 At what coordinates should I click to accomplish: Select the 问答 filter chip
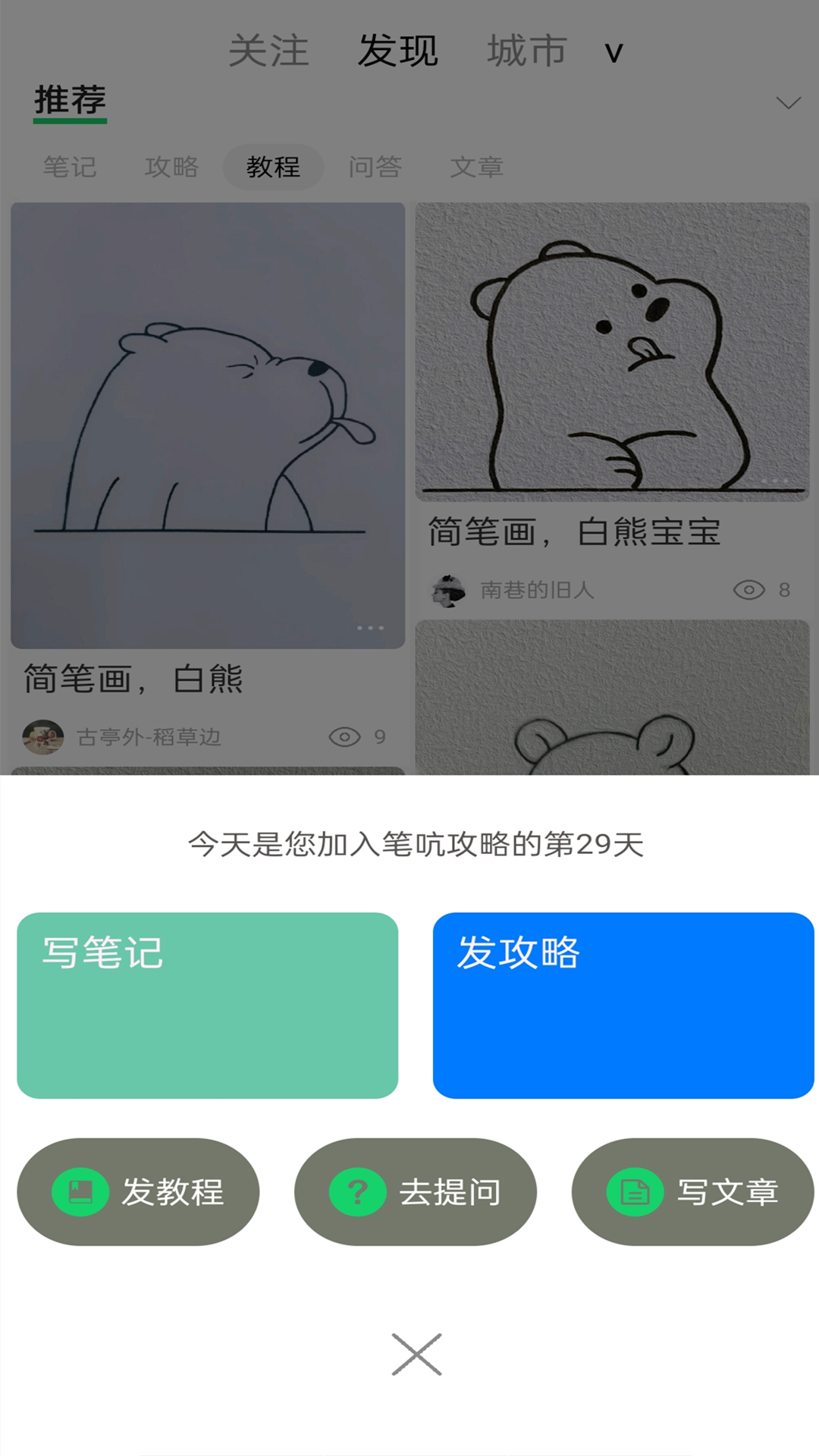pos(375,167)
